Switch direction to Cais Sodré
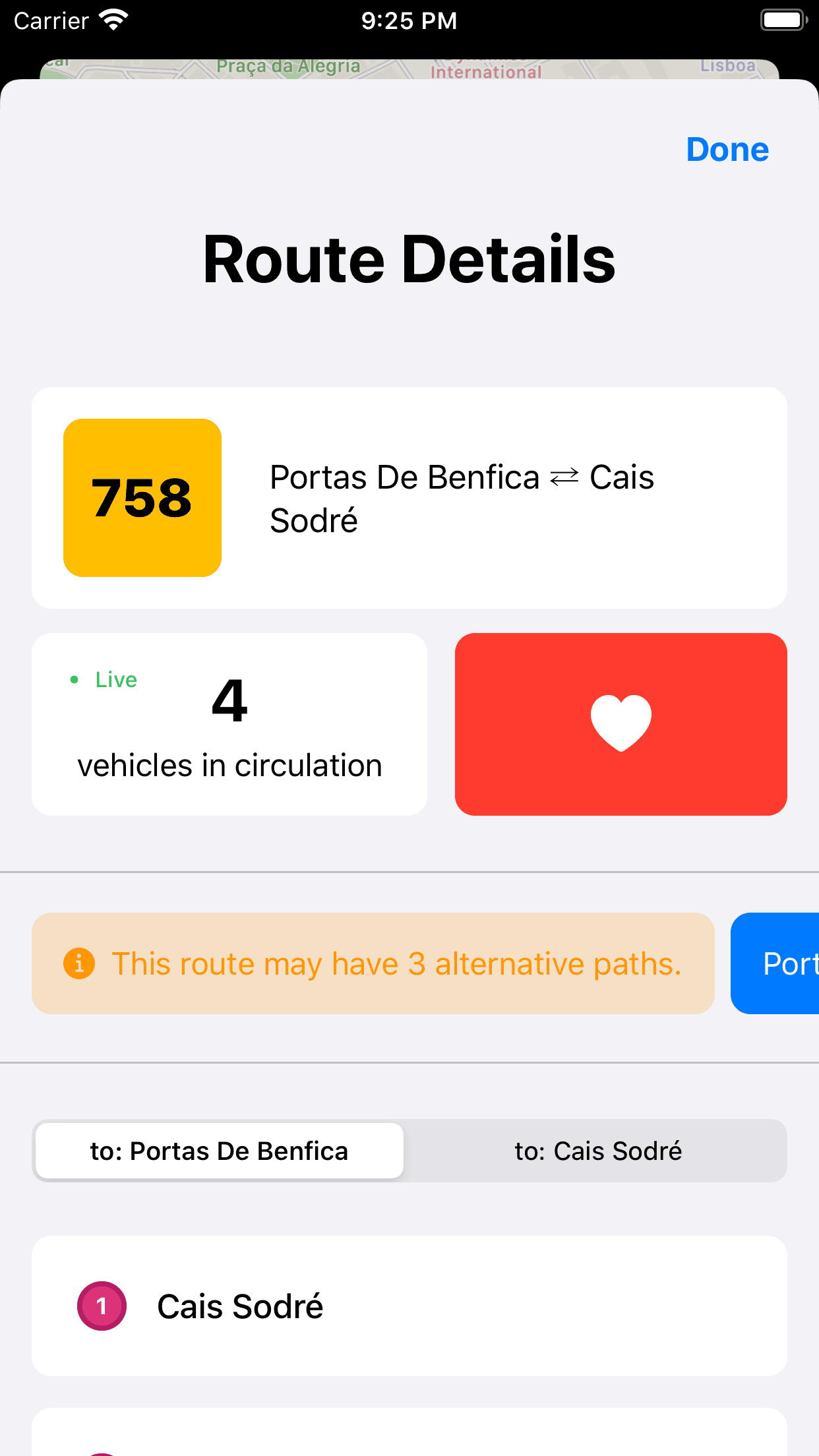This screenshot has height=1456, width=819. pyautogui.click(x=598, y=1151)
